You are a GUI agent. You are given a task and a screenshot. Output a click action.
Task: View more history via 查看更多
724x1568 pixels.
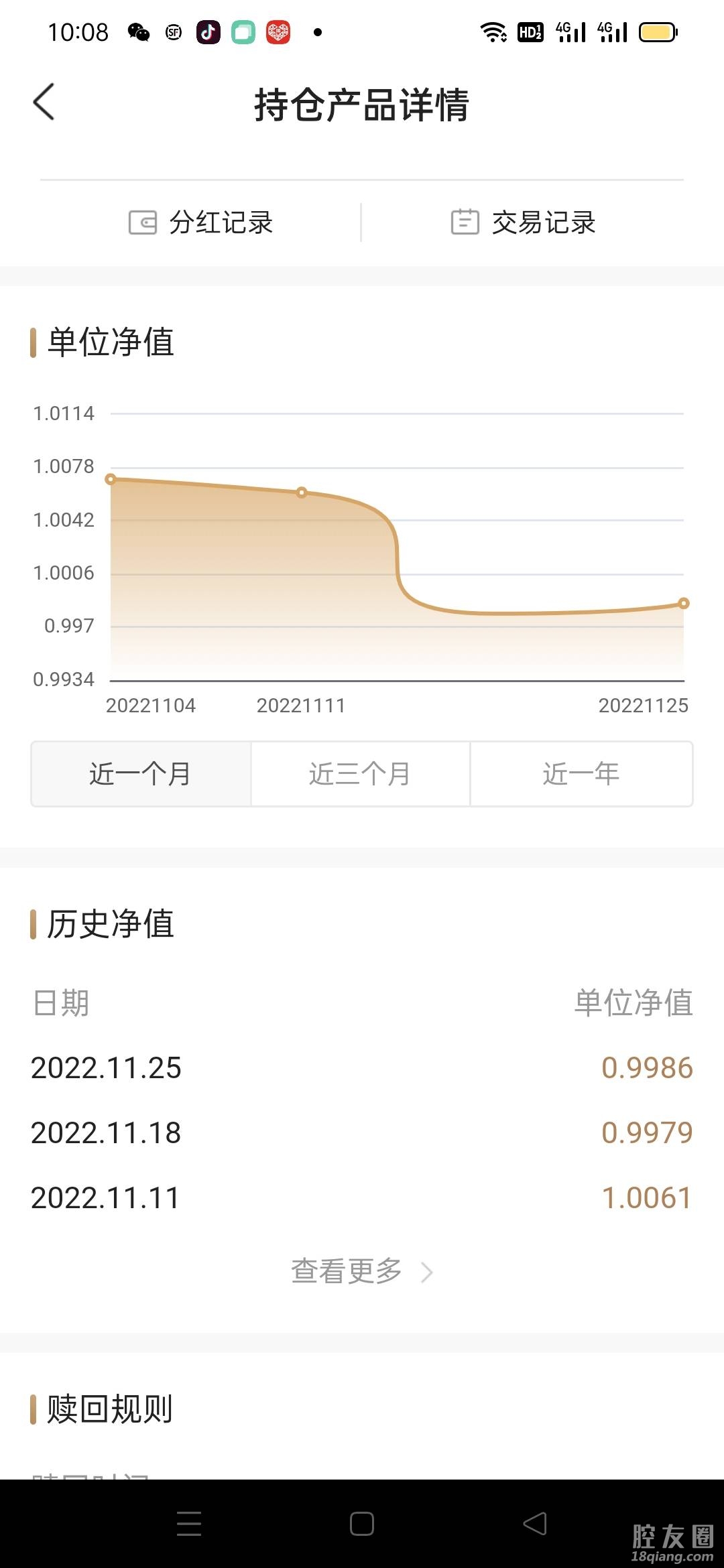coord(362,1271)
